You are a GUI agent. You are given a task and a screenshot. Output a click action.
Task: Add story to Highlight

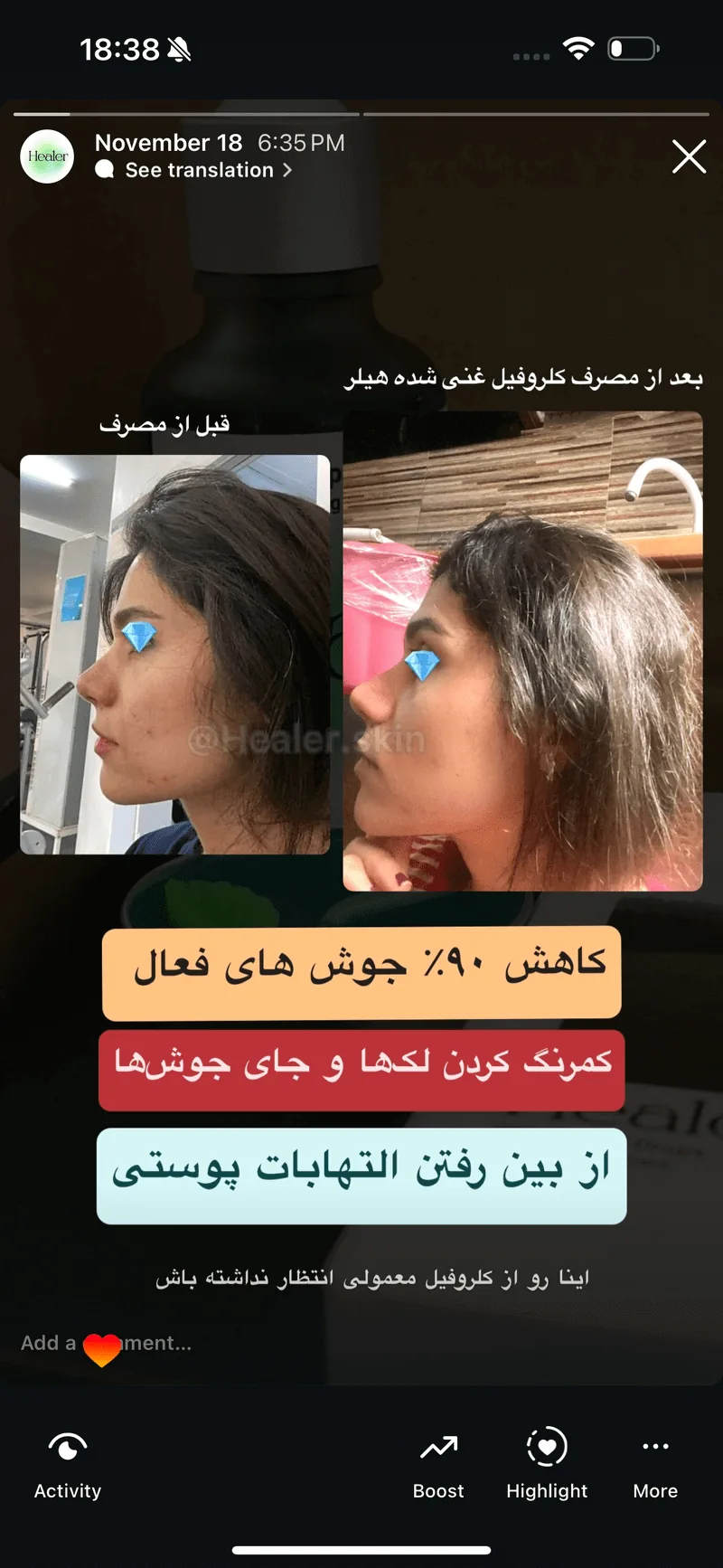tap(547, 1466)
